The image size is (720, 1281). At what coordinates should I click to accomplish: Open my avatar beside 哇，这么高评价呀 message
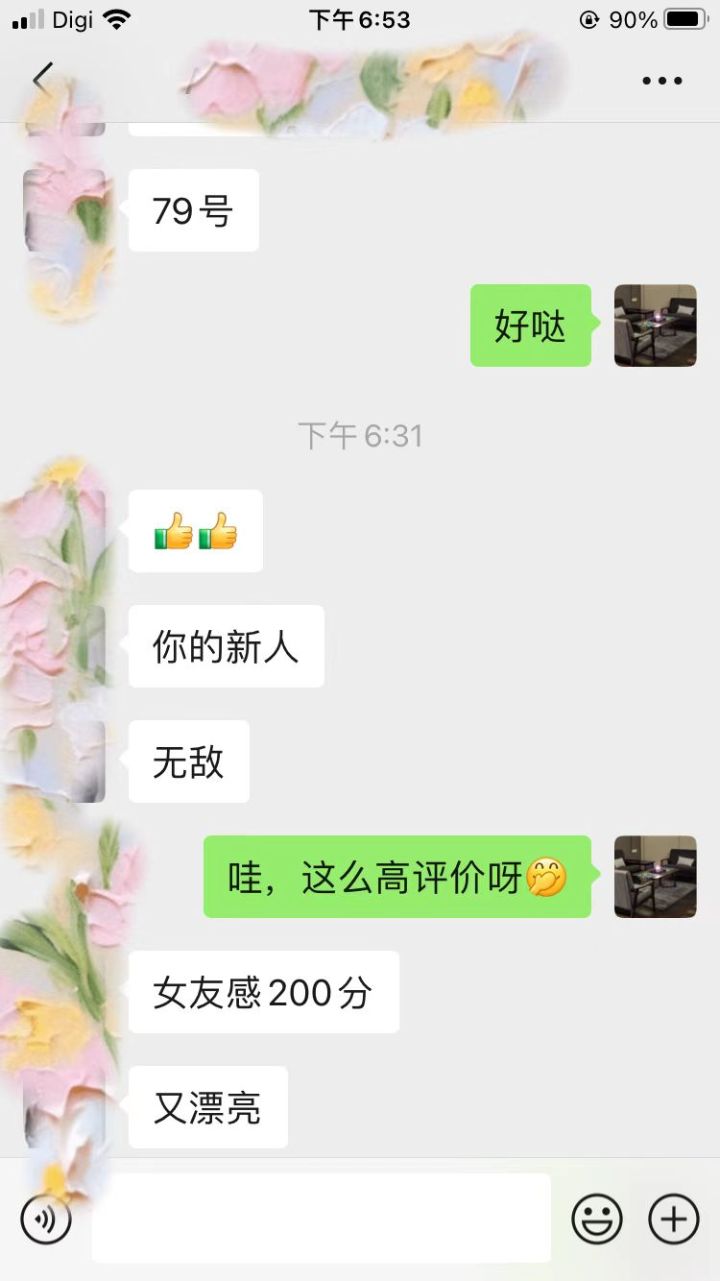[x=655, y=877]
